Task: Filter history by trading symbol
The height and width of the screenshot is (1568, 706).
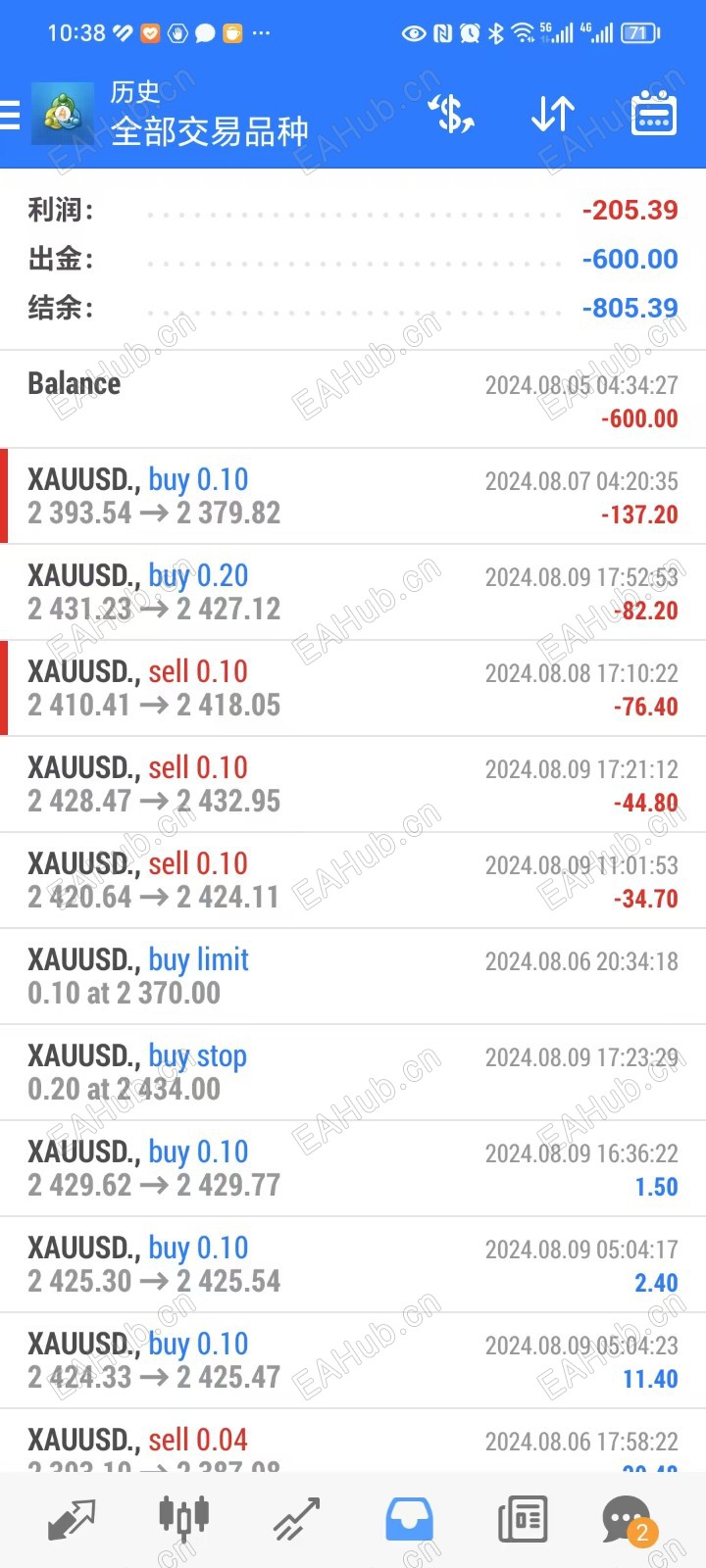Action: (x=452, y=115)
